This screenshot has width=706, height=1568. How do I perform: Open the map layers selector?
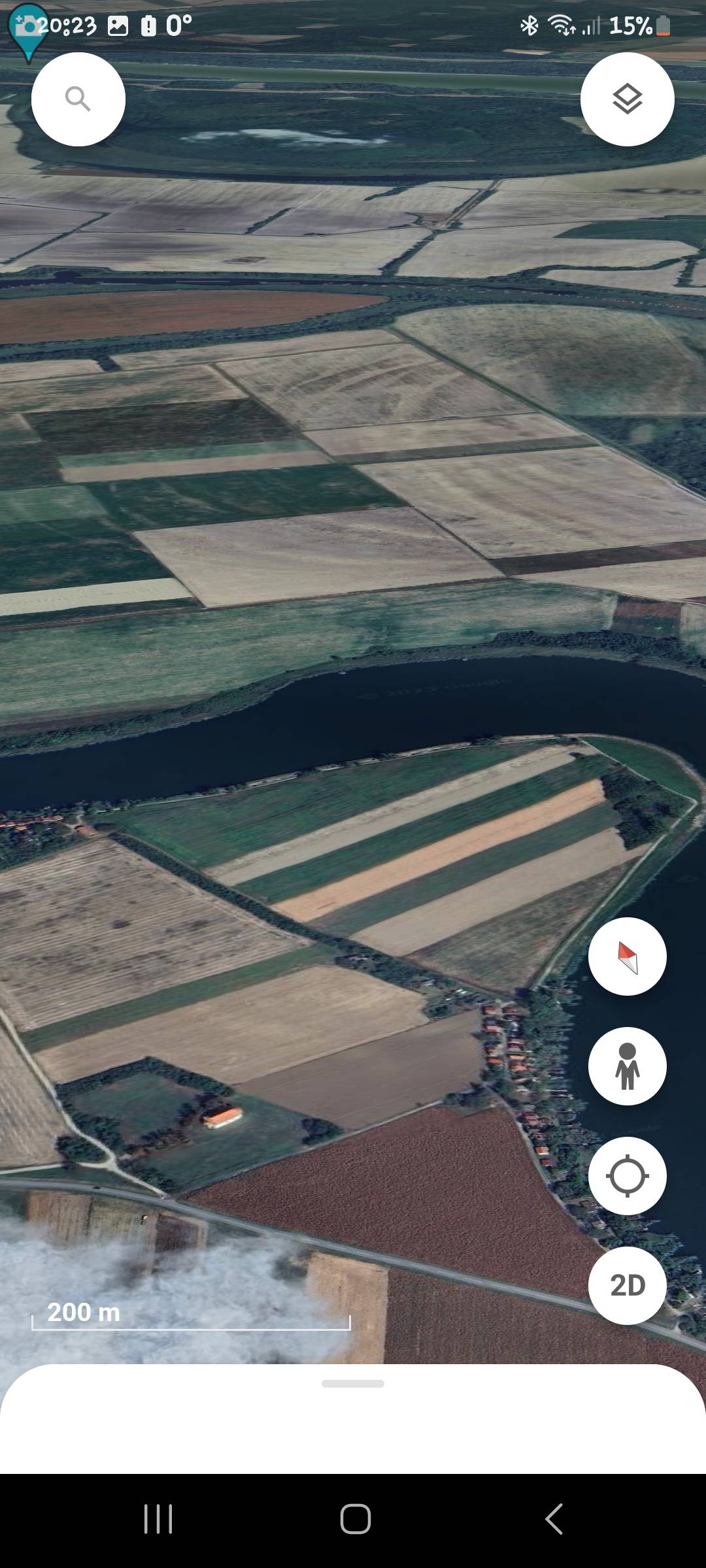tap(628, 99)
